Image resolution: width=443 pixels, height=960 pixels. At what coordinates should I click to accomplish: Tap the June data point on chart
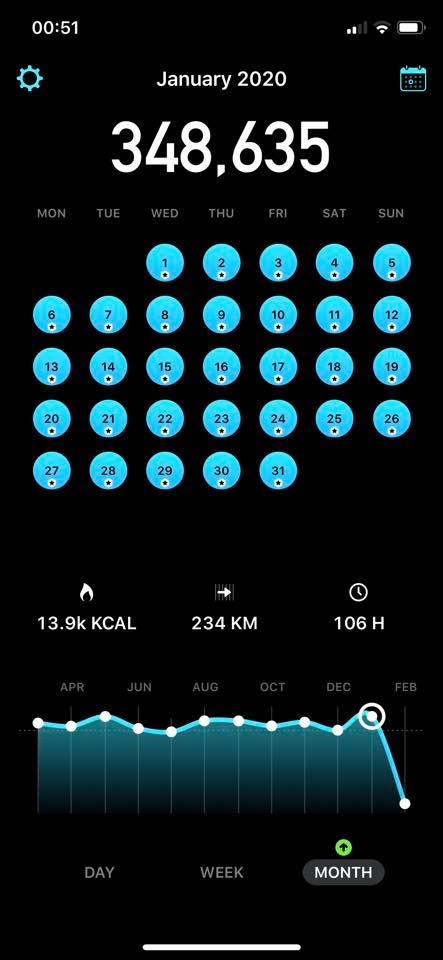(138, 728)
